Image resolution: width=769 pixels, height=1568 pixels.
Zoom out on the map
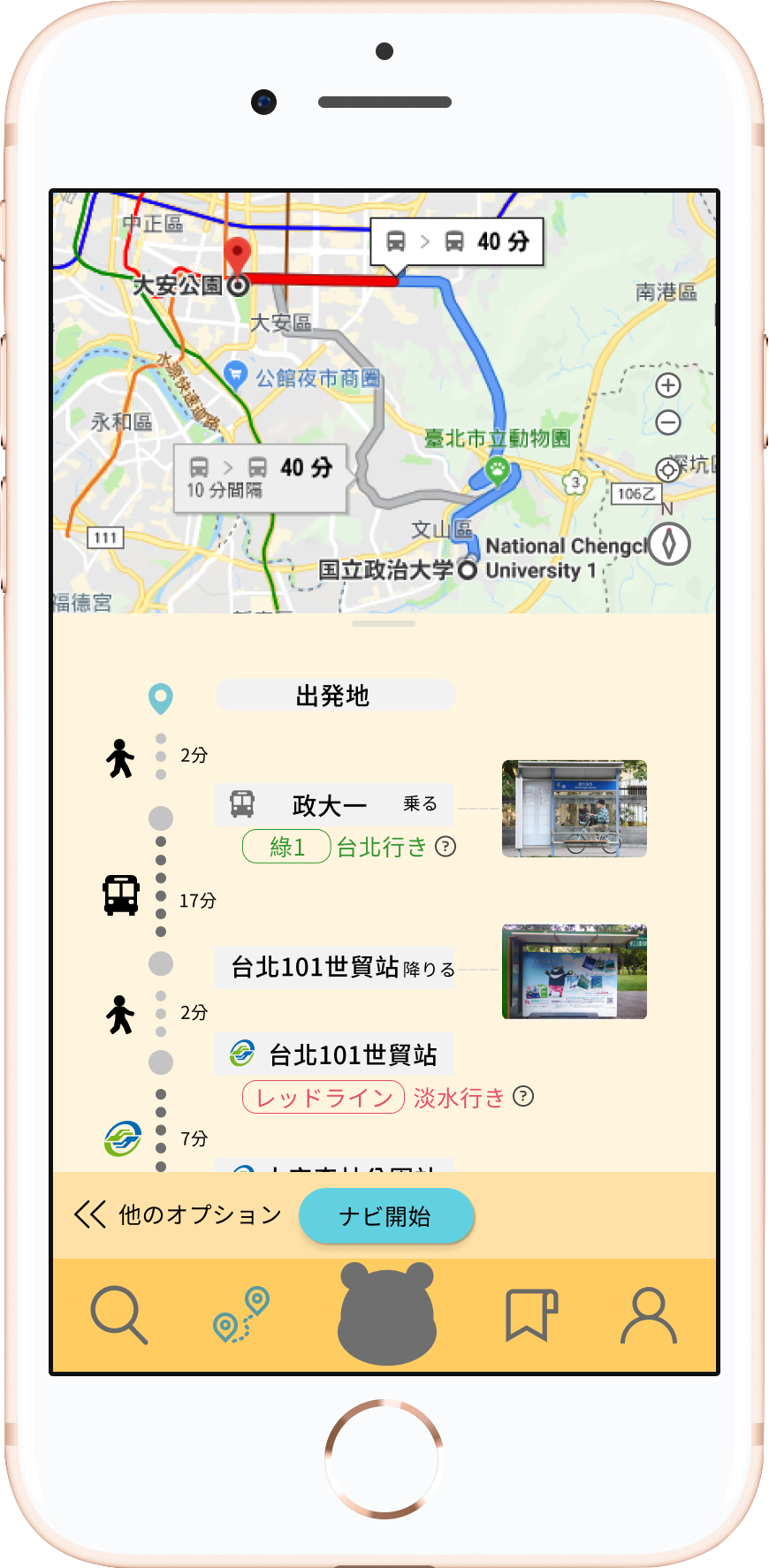click(668, 422)
